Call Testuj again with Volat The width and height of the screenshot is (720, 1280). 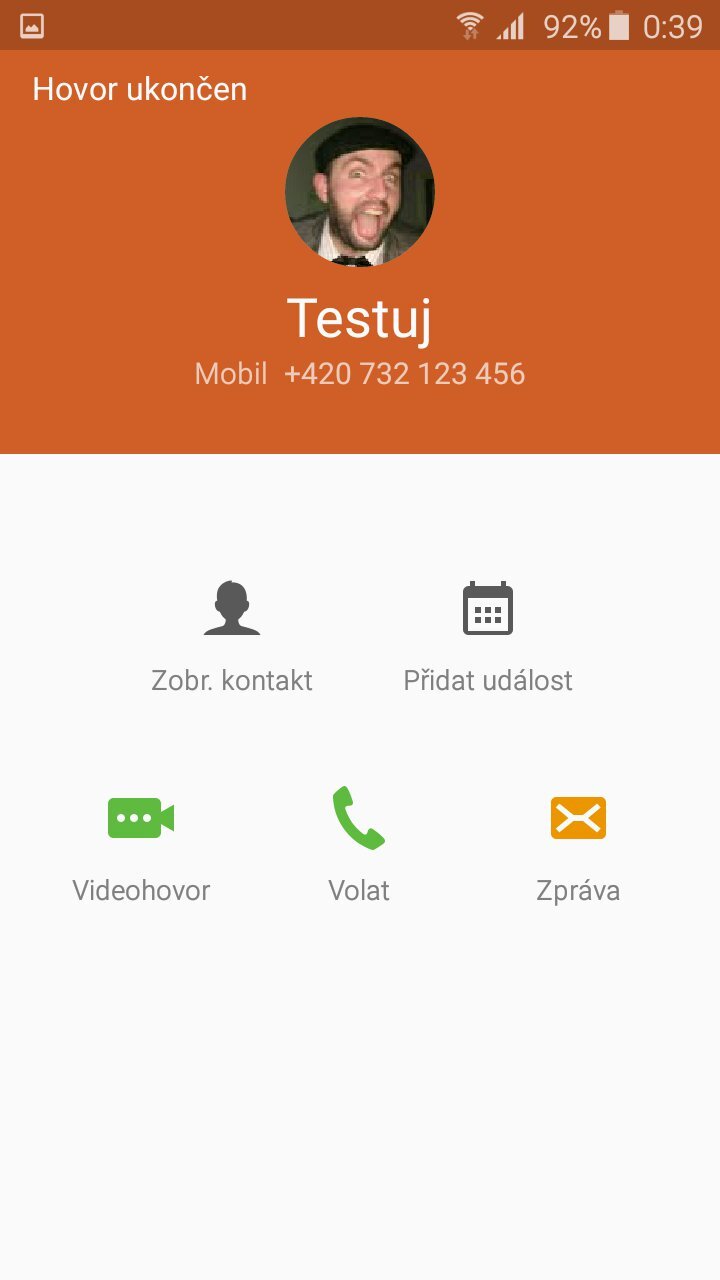(359, 845)
